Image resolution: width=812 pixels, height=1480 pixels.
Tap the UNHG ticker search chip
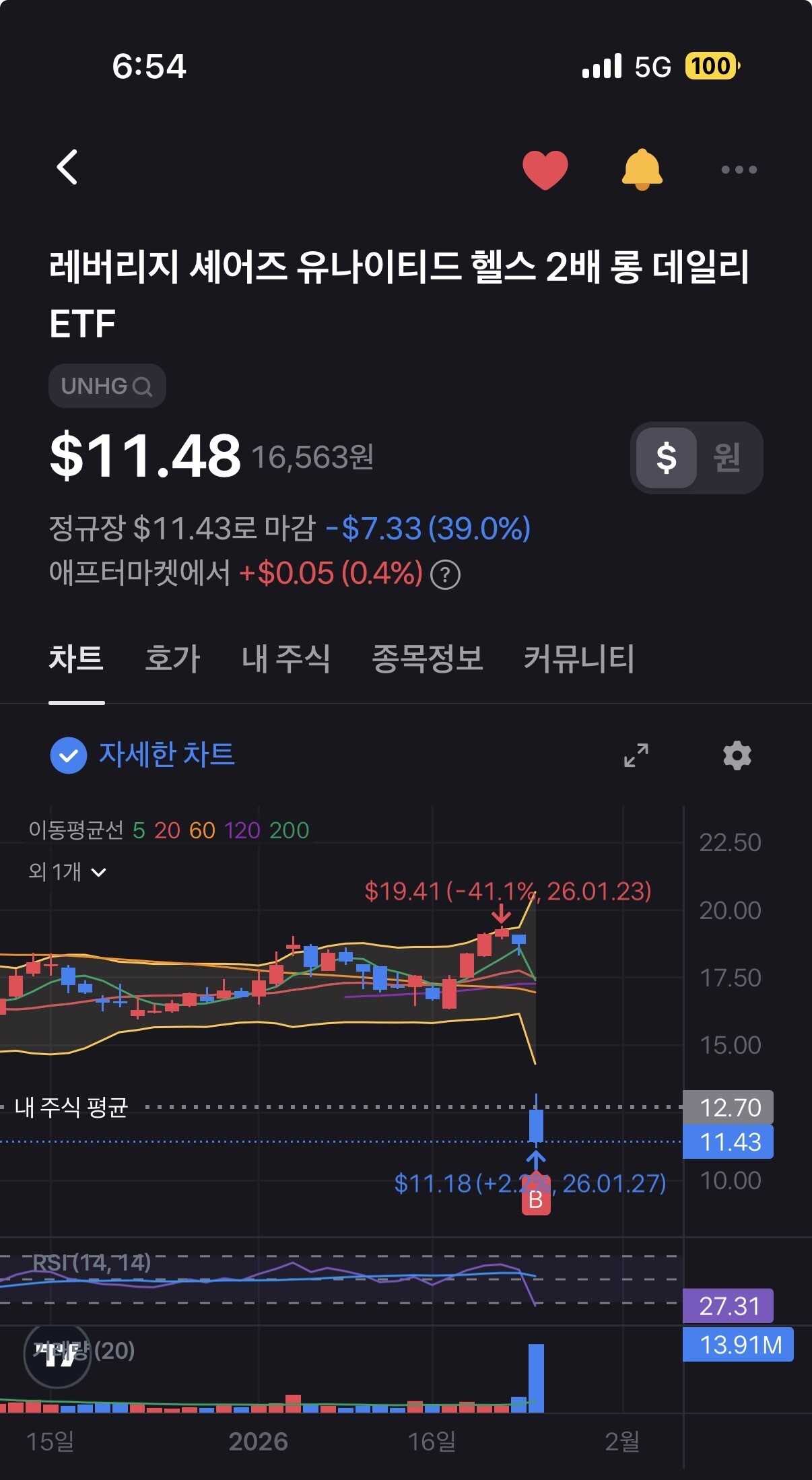[x=107, y=386]
